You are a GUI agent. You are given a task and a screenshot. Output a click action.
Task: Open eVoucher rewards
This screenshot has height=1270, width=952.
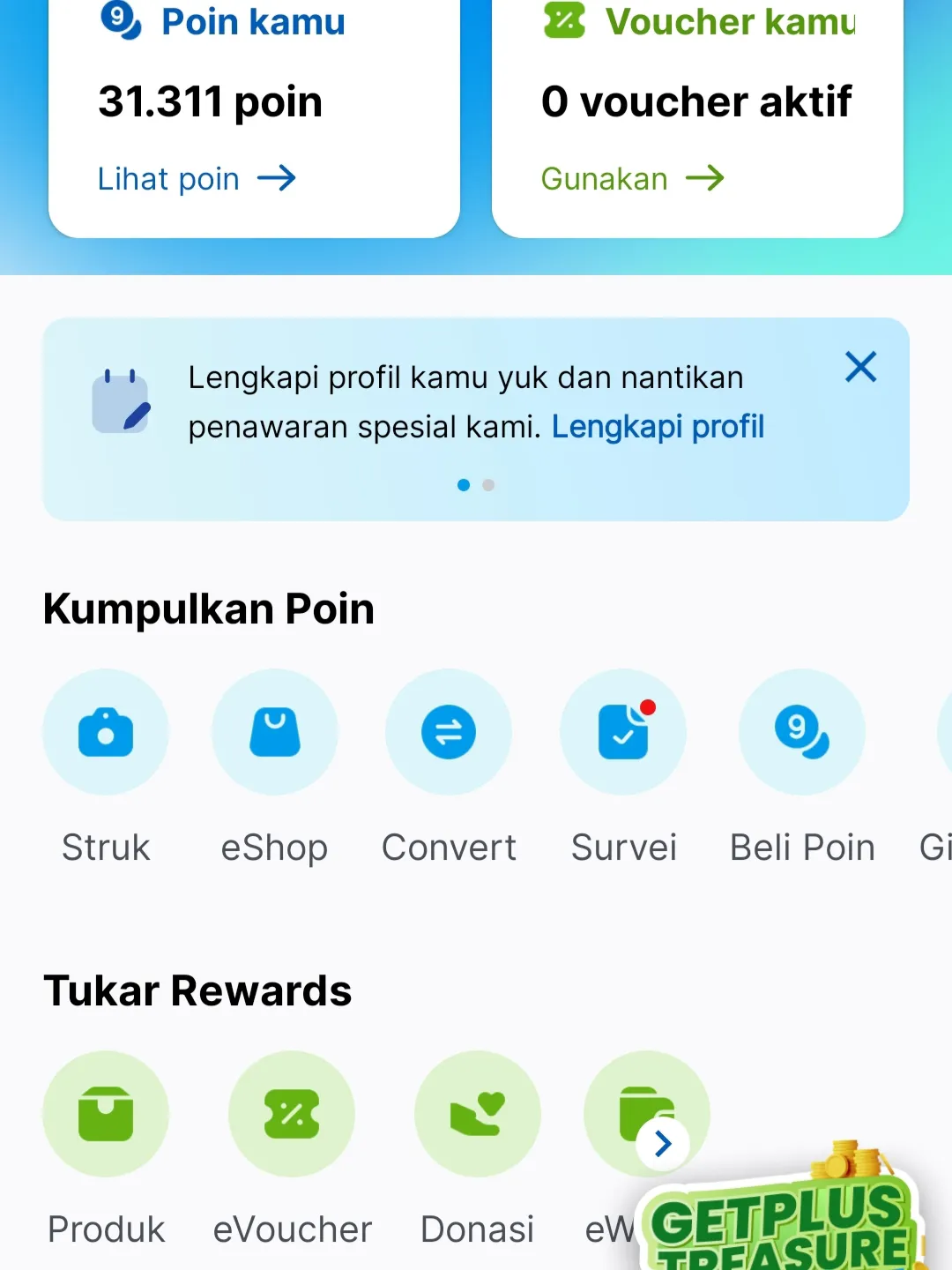(292, 1115)
